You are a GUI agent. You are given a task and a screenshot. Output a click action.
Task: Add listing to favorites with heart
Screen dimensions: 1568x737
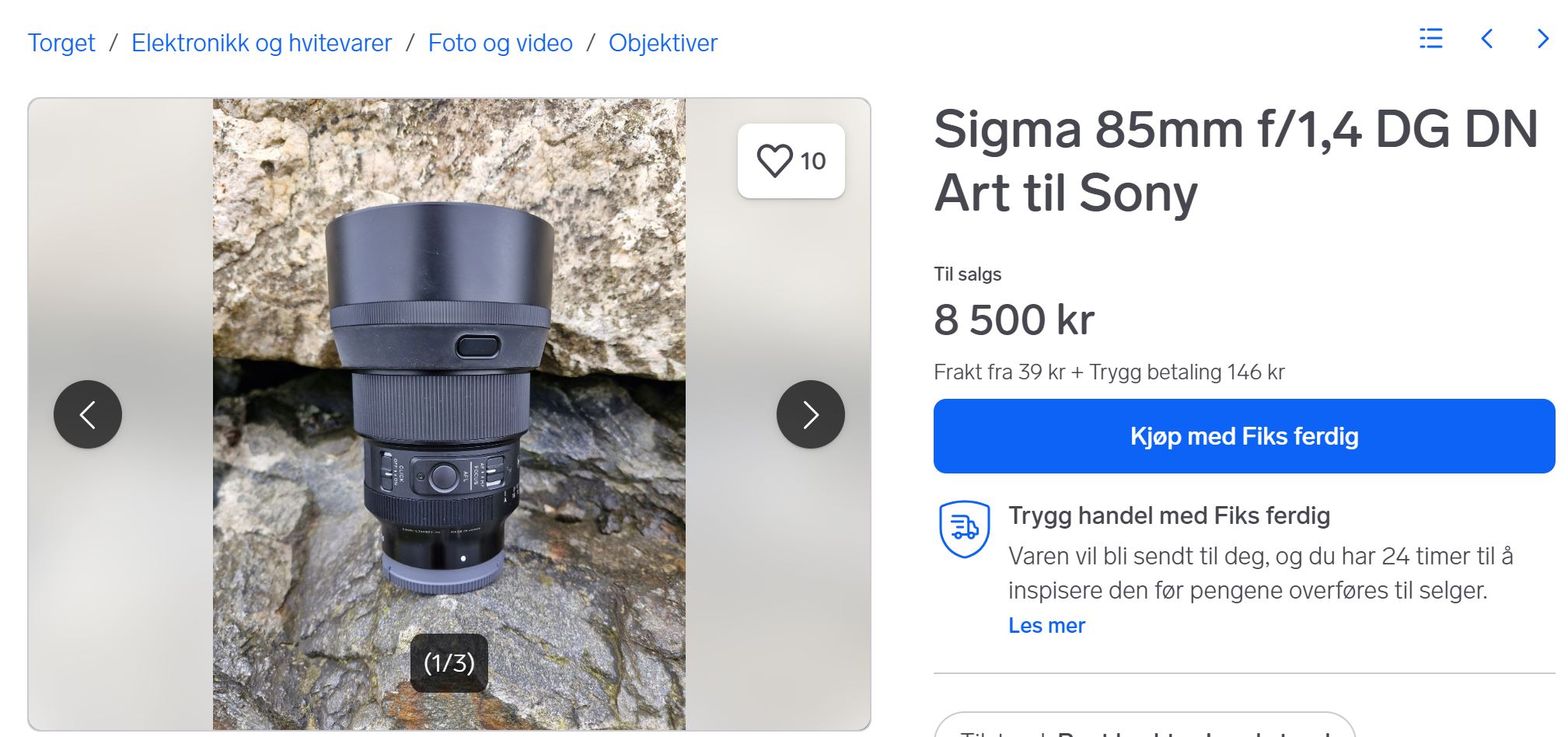coord(791,161)
